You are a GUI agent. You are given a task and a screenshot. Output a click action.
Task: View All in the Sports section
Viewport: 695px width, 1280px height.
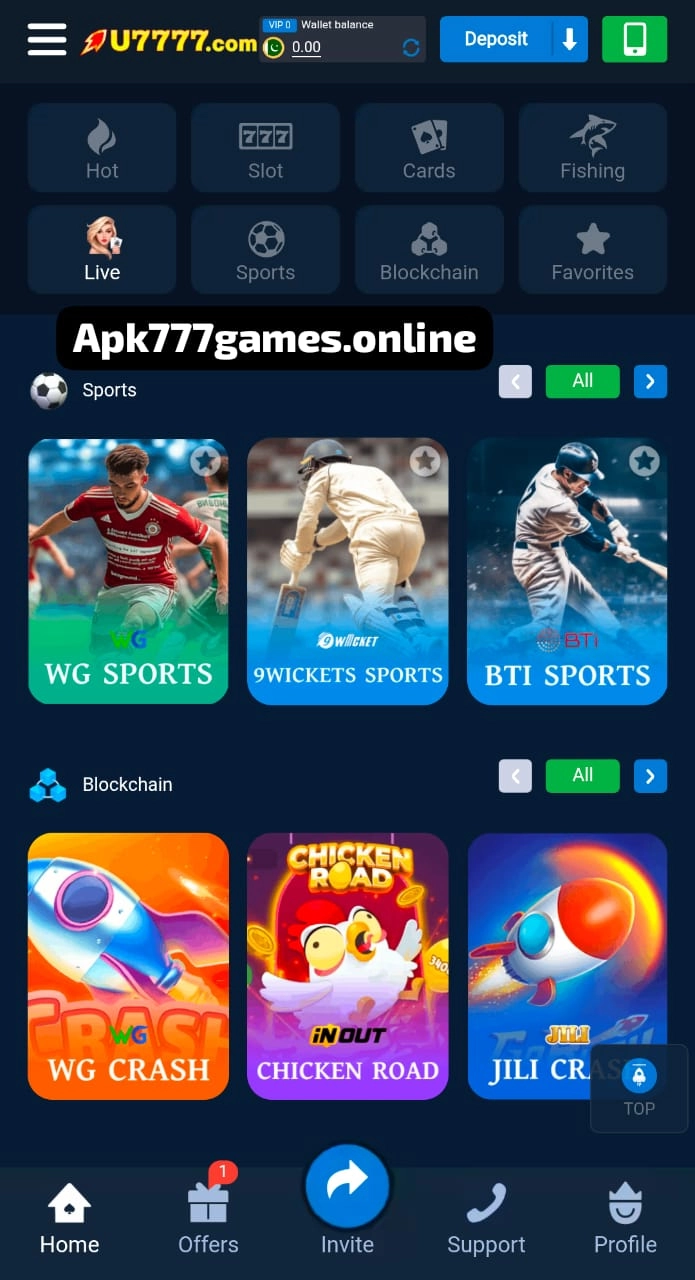582,381
